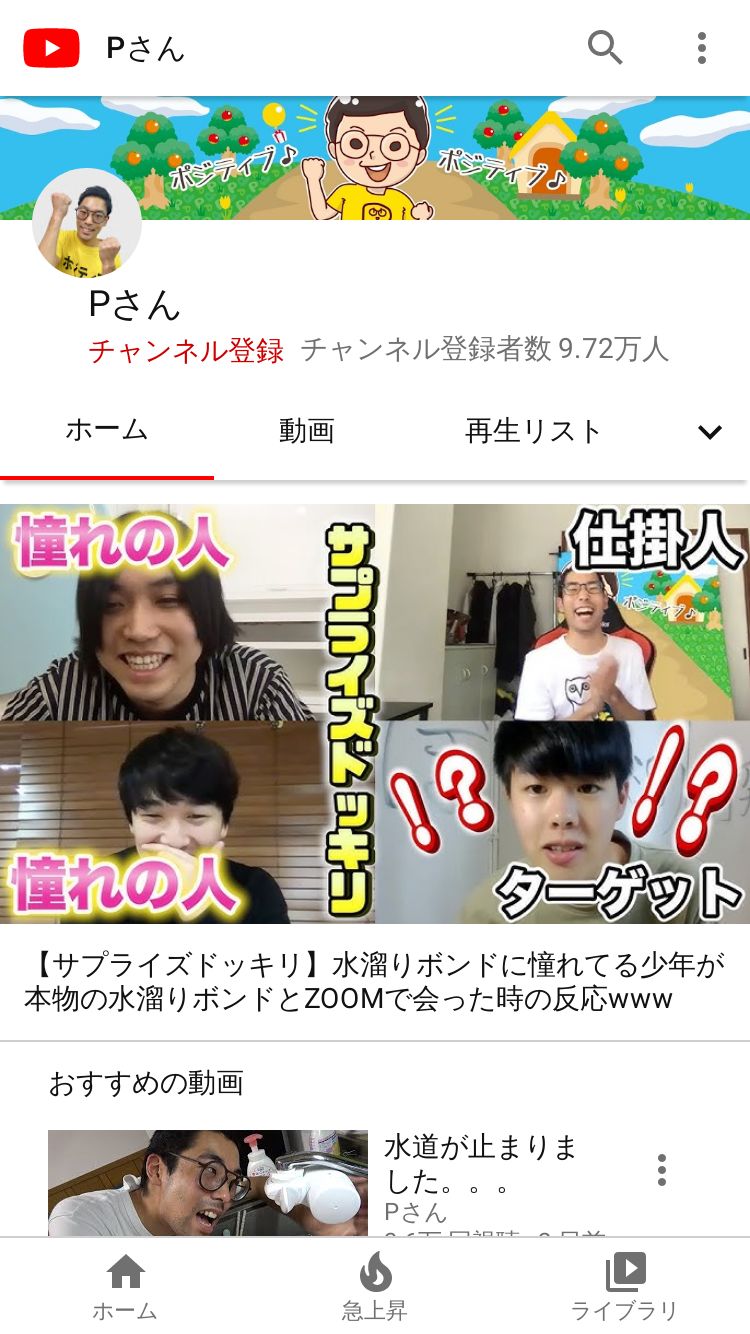Subscribe via チャンネル登録 button

(186, 350)
